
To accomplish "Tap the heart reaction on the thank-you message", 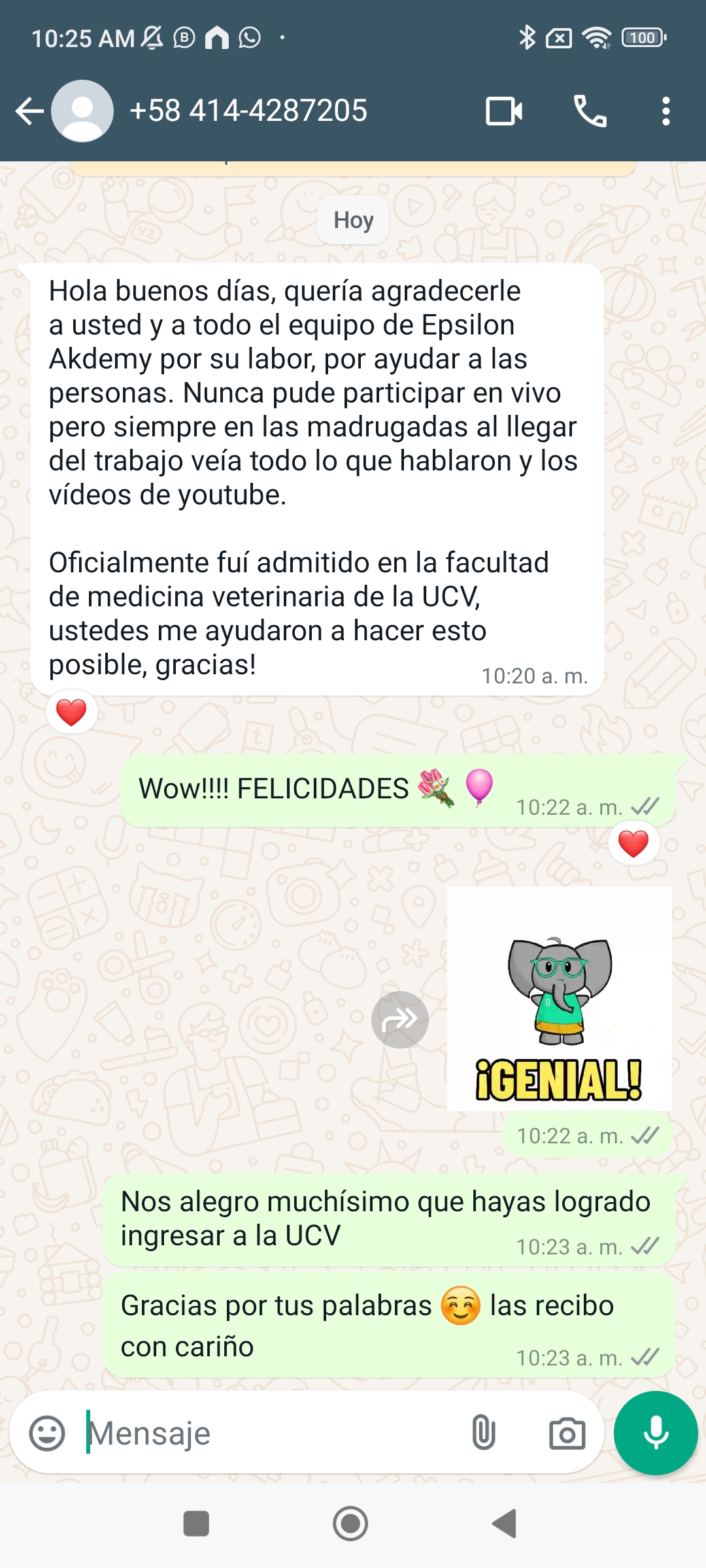I will [x=71, y=711].
